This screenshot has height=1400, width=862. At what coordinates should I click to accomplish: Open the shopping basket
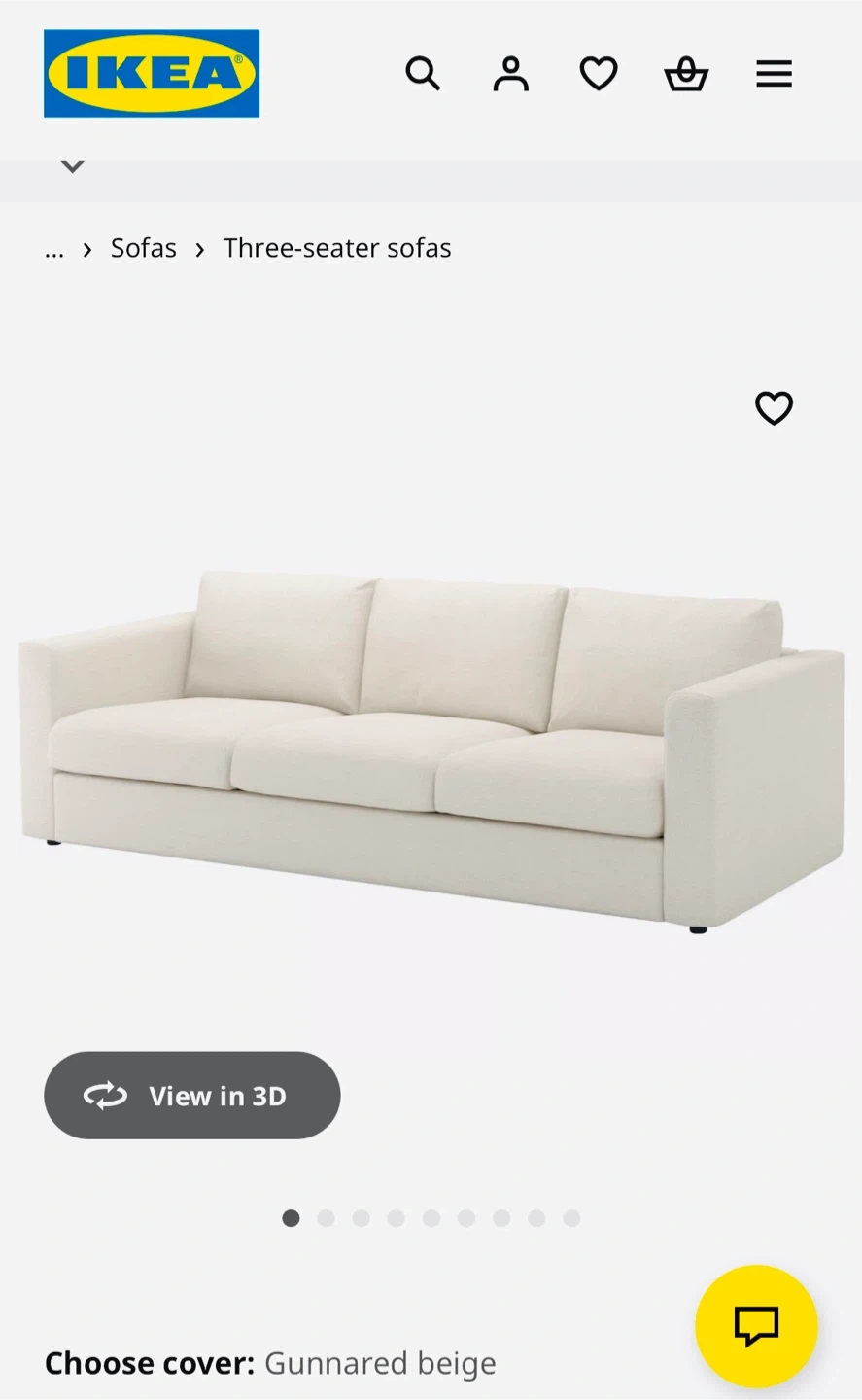pos(686,74)
